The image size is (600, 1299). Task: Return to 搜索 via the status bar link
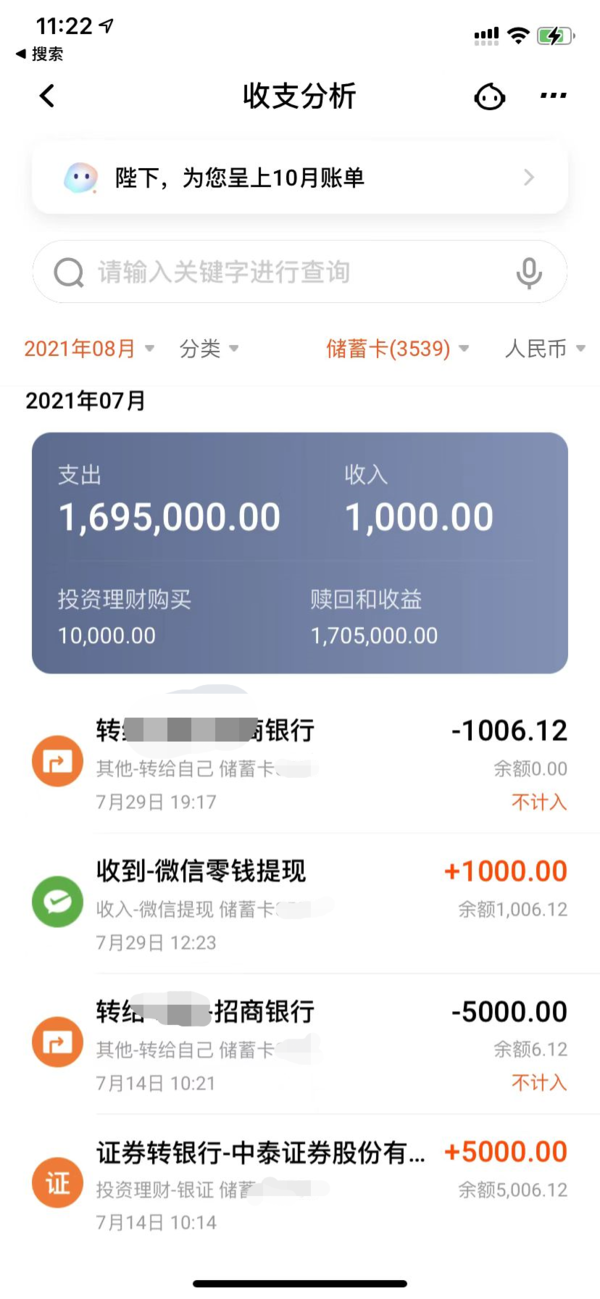39,54
